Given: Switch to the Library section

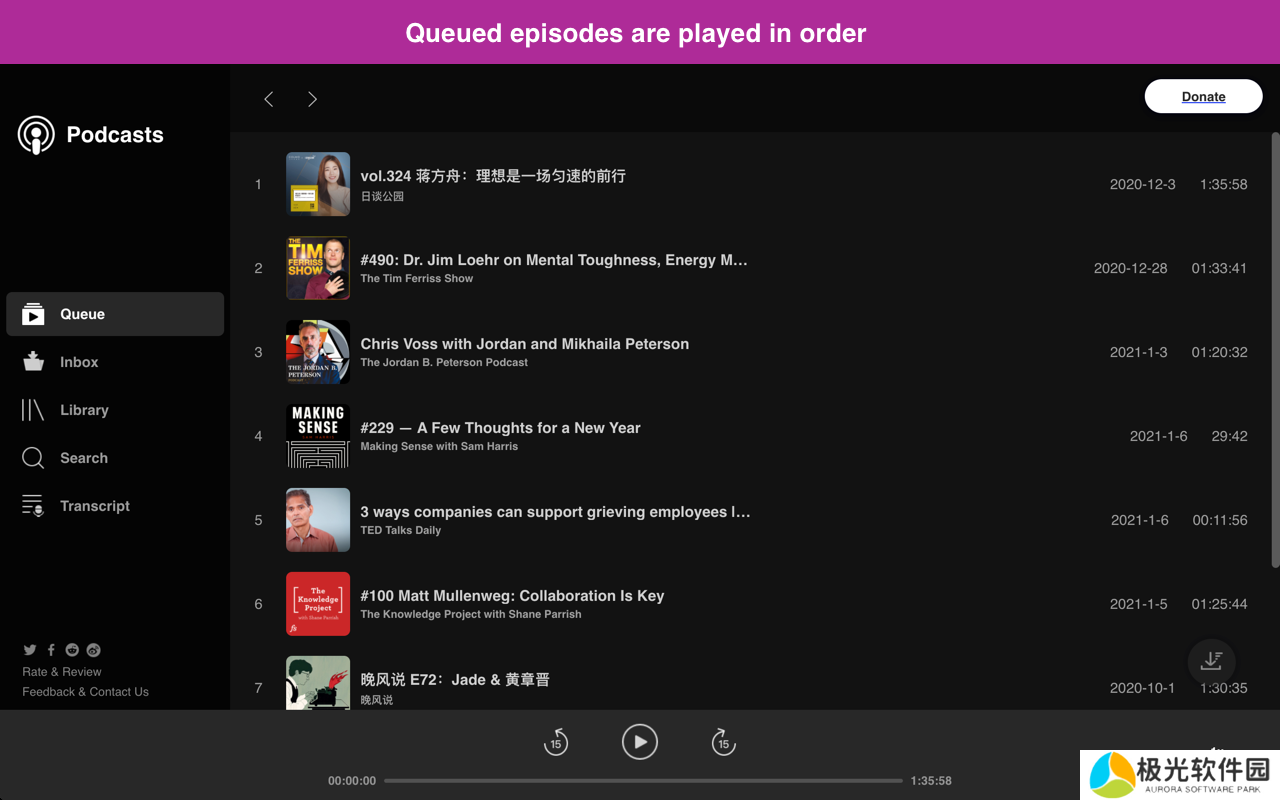Looking at the screenshot, I should click(x=84, y=410).
